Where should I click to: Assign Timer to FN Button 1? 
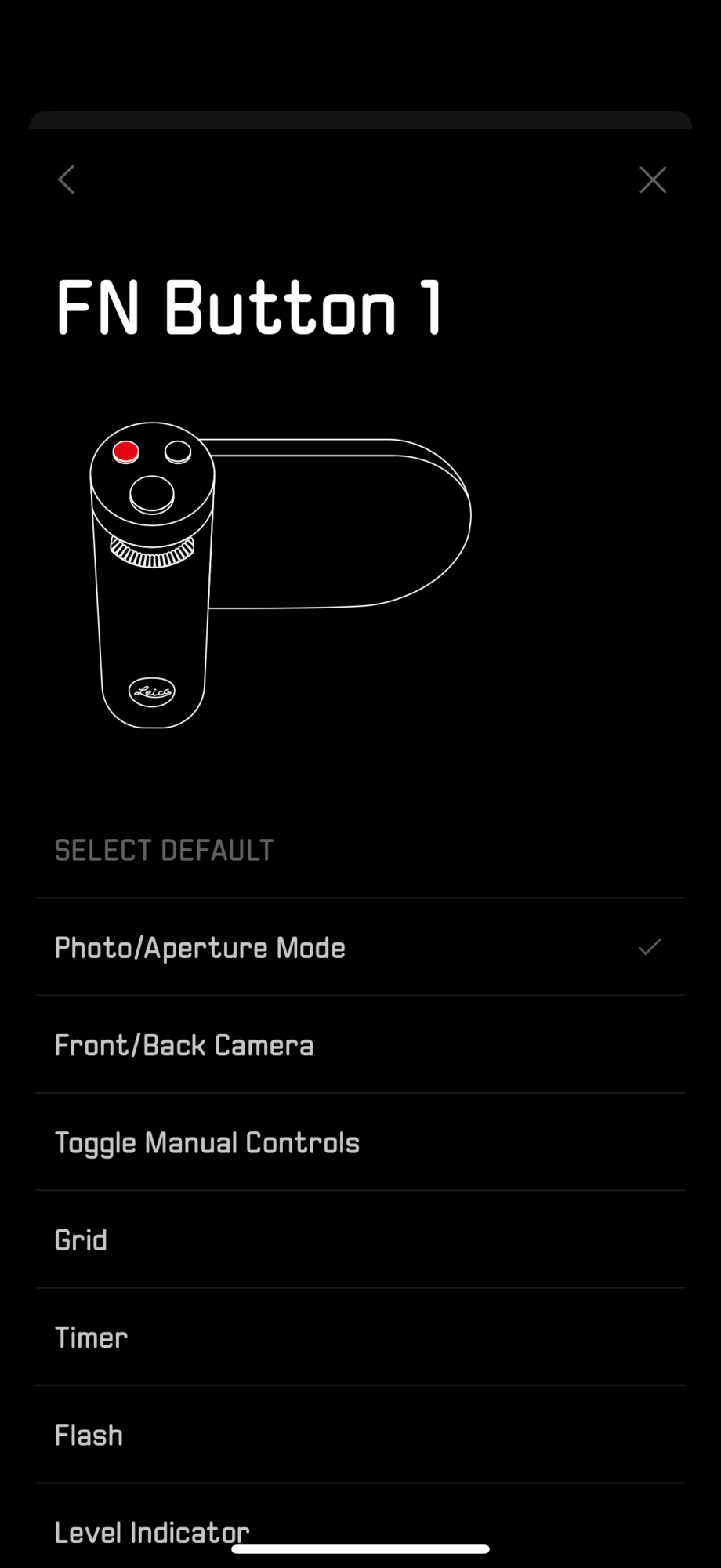click(360, 1337)
